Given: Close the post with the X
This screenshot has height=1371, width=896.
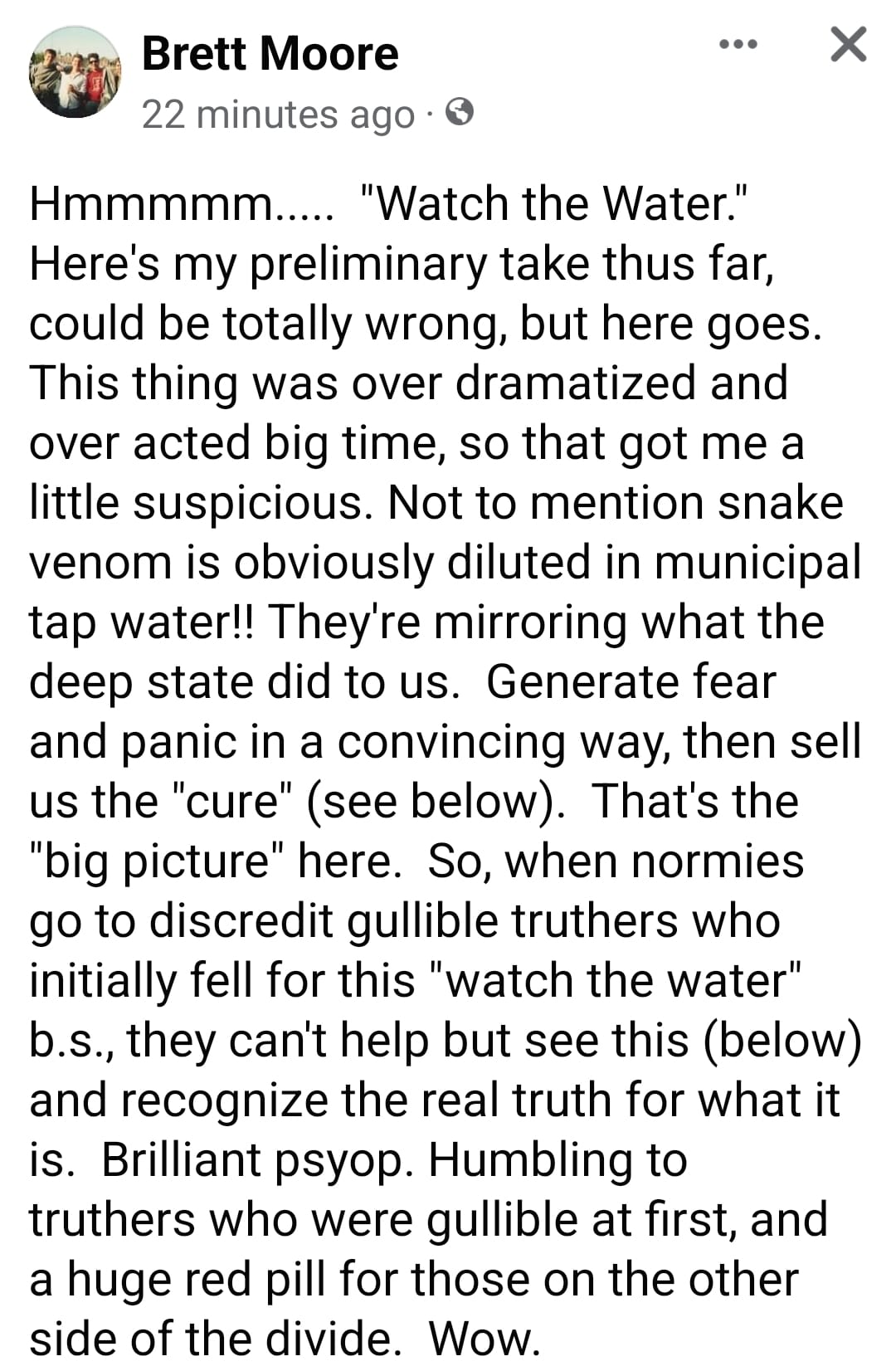Looking at the screenshot, I should click(848, 45).
